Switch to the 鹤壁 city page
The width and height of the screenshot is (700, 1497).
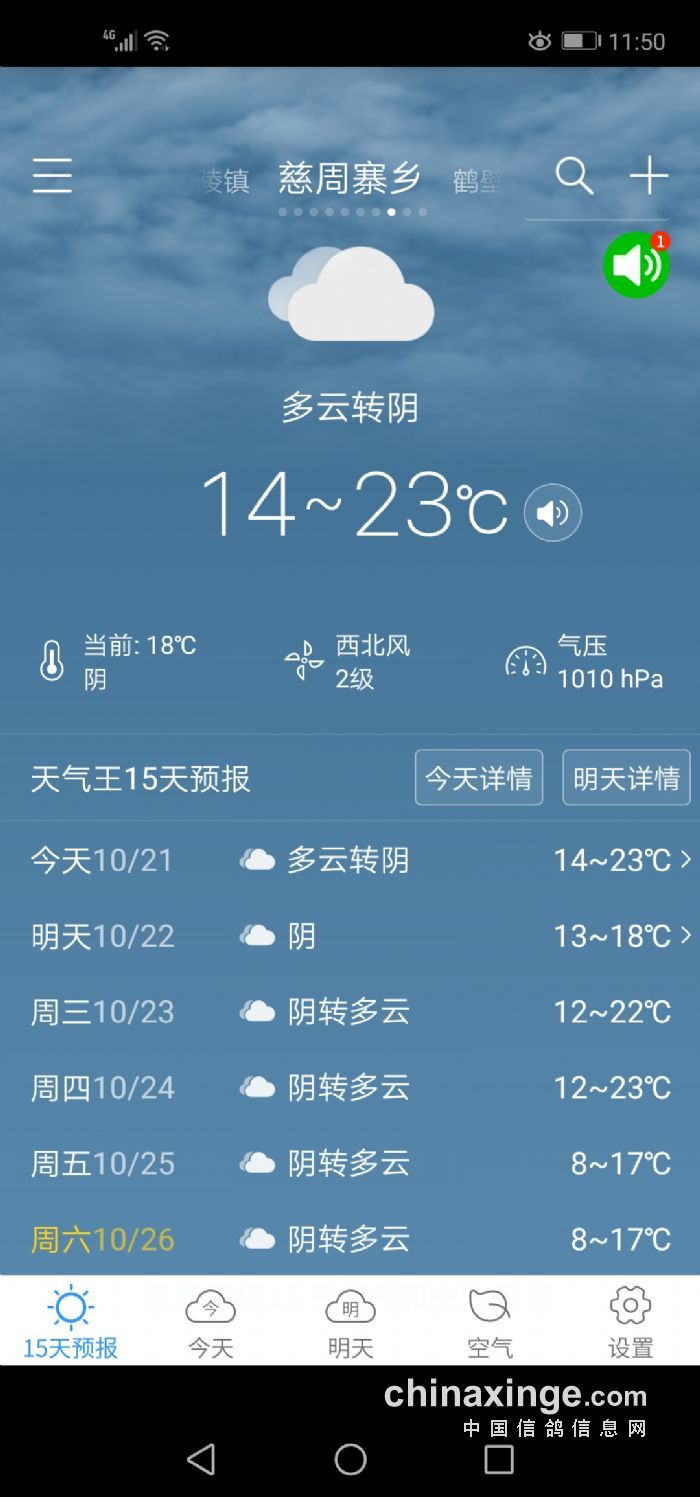click(476, 181)
